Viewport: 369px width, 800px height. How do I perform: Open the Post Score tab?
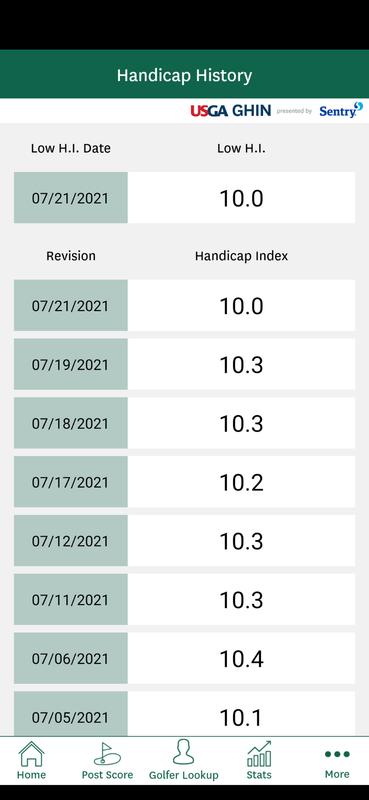pyautogui.click(x=107, y=761)
